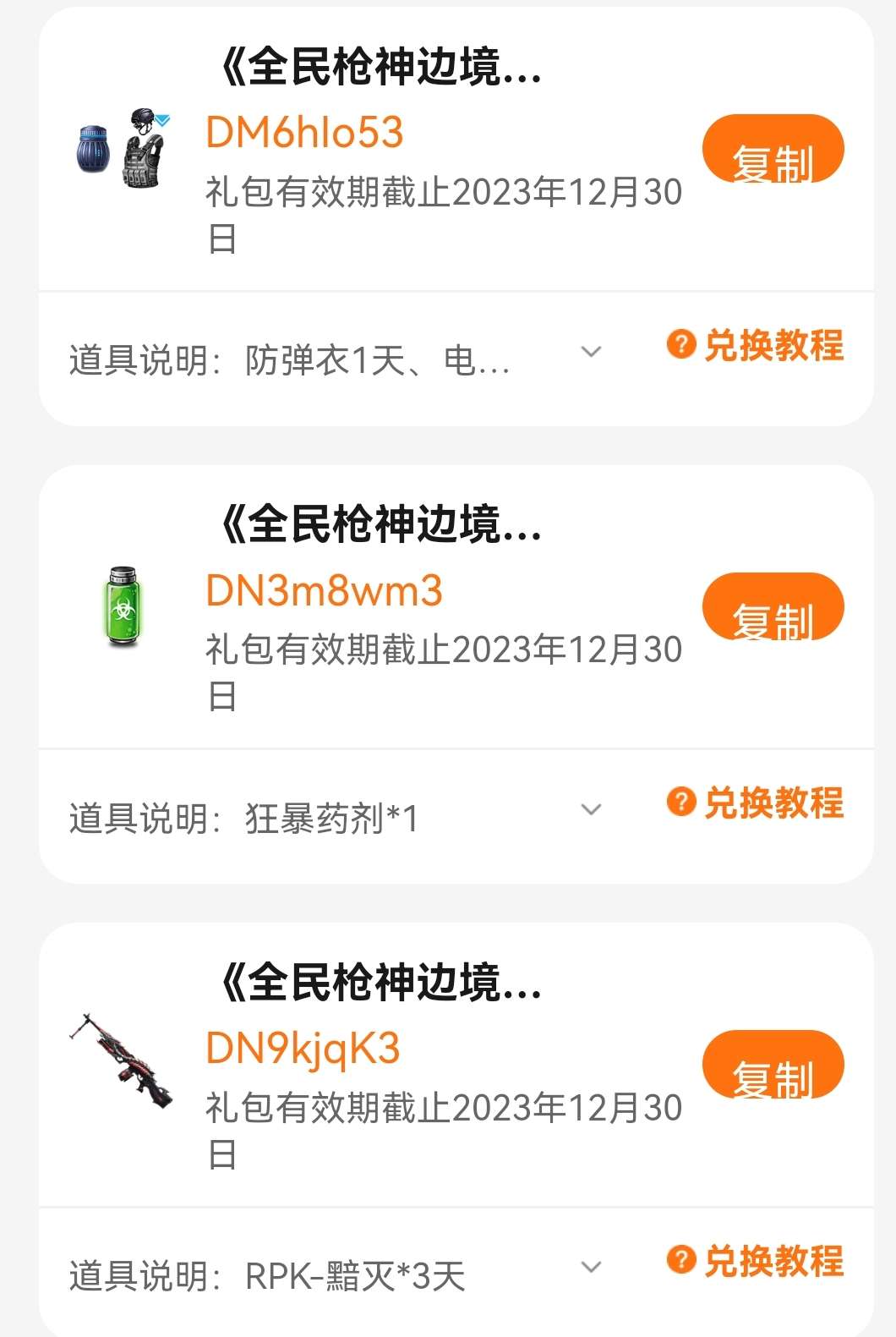
Task: Copy the gift code DM6hlo53
Action: (x=773, y=150)
